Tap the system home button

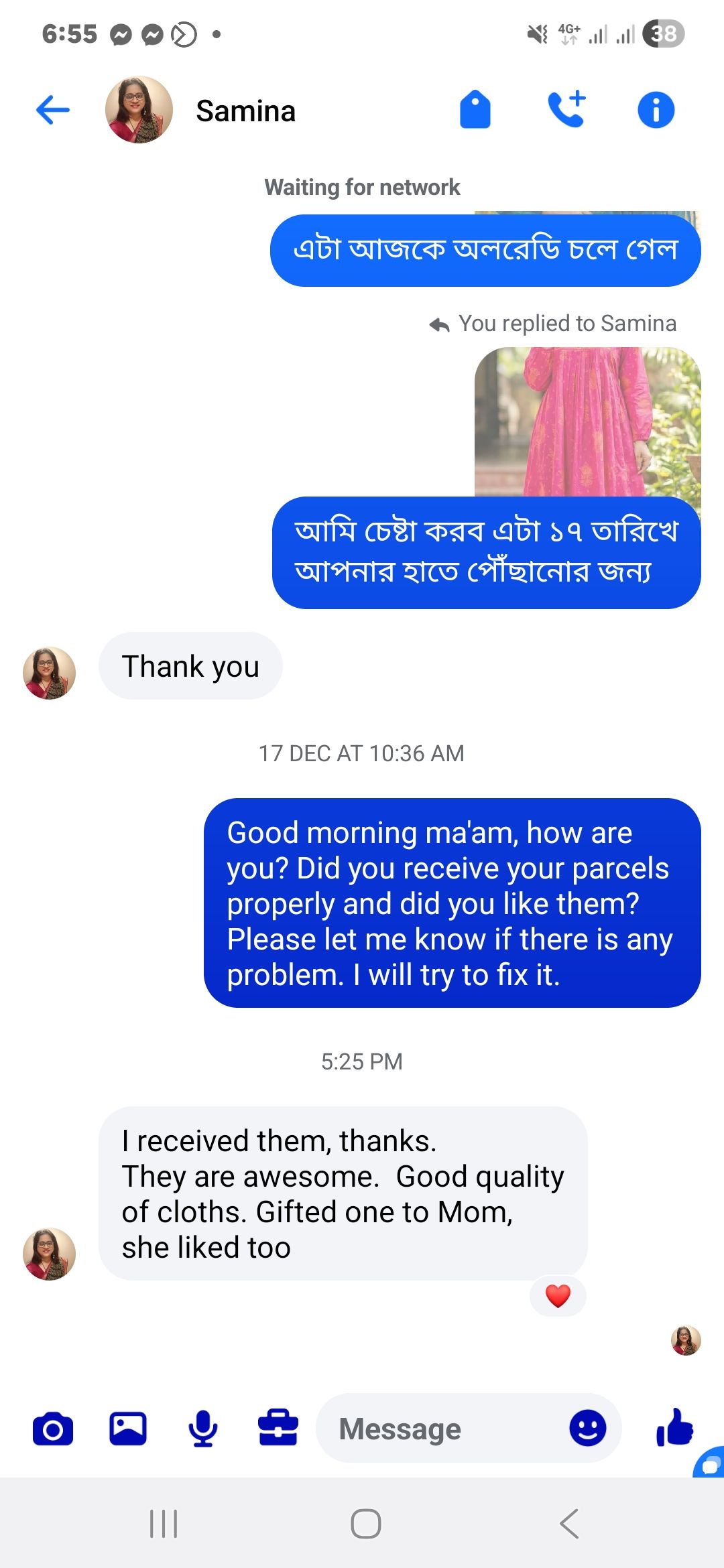366,1523
